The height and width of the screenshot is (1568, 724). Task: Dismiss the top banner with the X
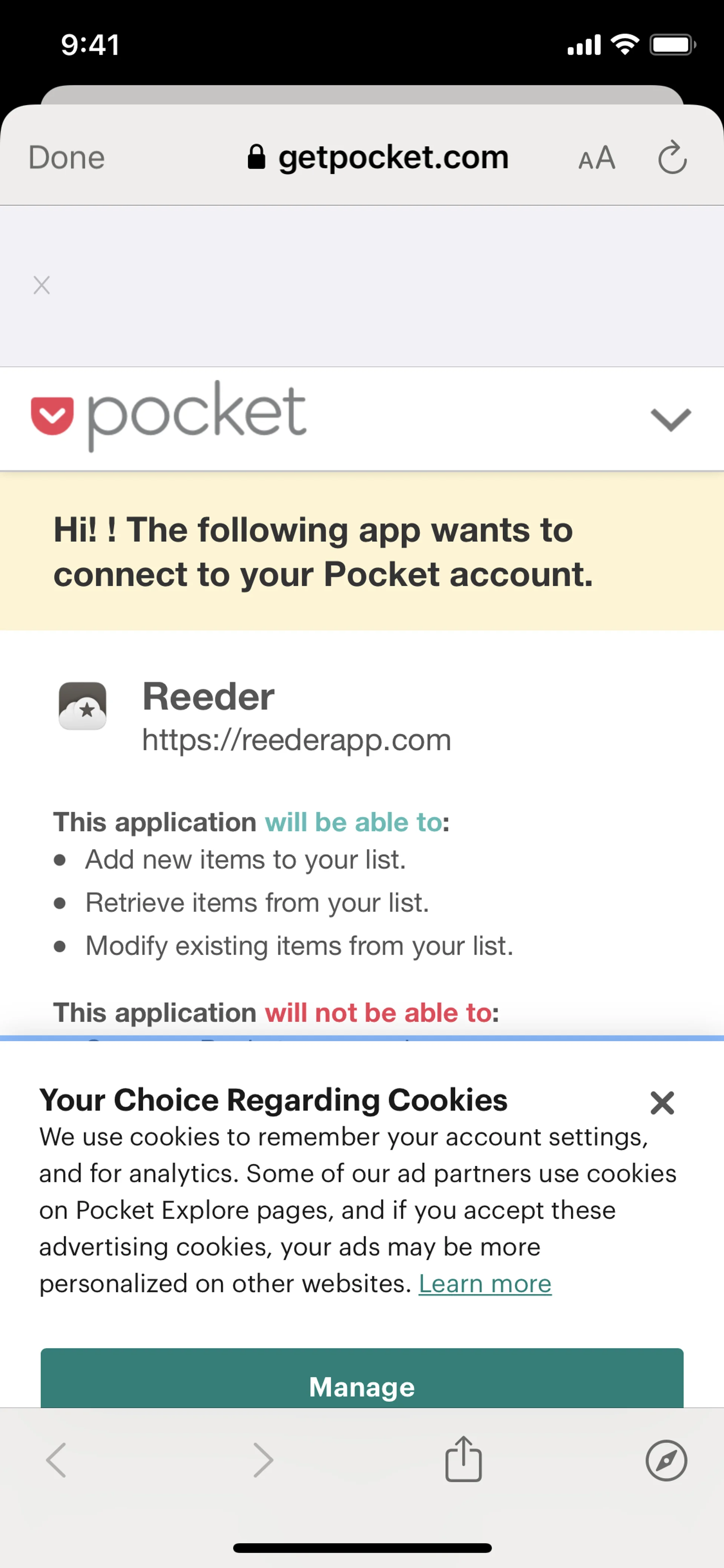click(x=41, y=285)
